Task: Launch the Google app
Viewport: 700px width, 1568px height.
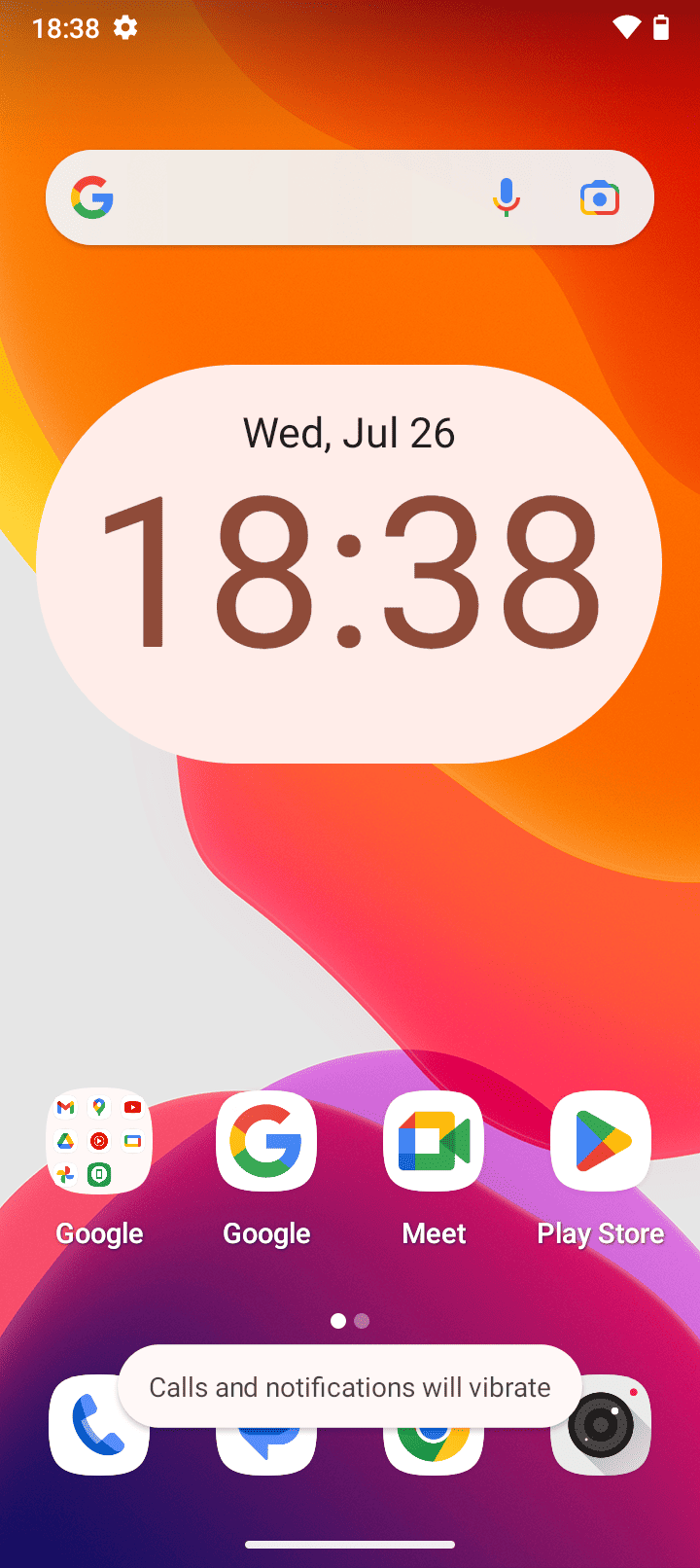Action: 266,1141
